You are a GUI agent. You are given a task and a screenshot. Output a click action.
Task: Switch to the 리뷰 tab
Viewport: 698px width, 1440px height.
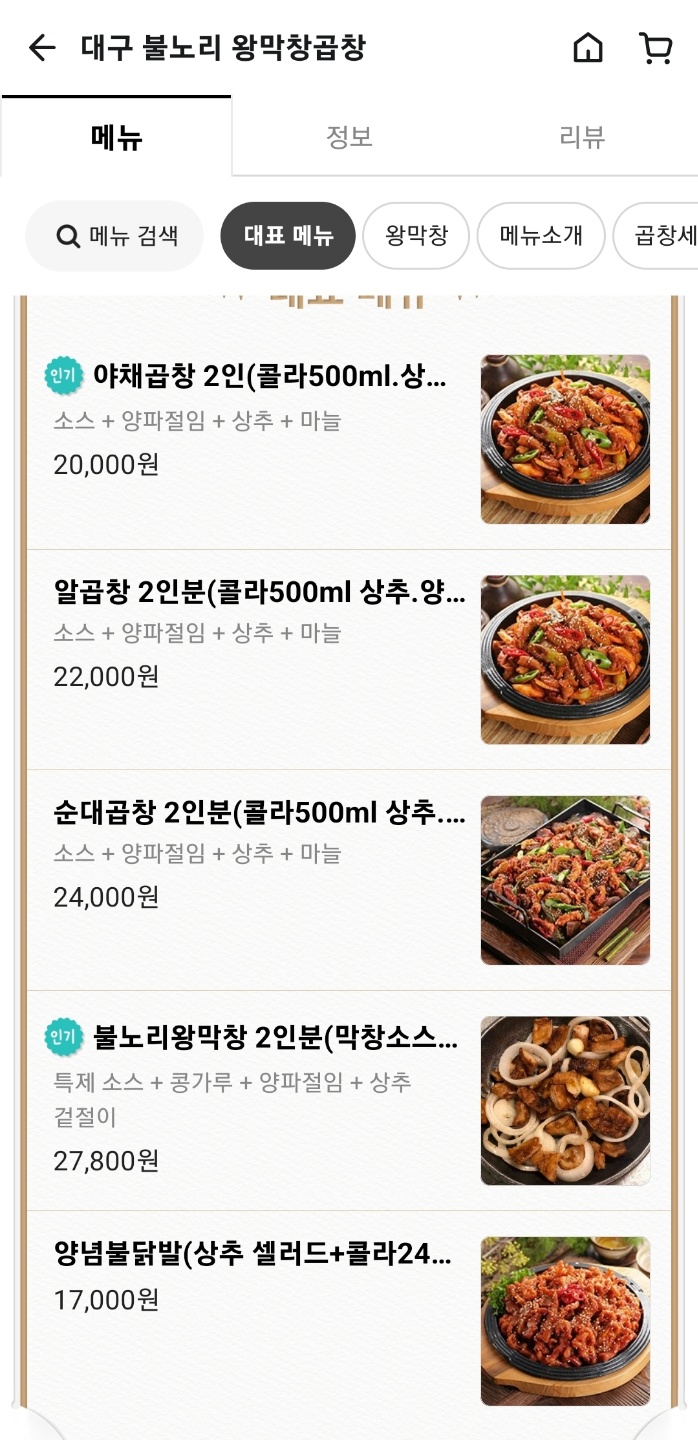pyautogui.click(x=582, y=137)
